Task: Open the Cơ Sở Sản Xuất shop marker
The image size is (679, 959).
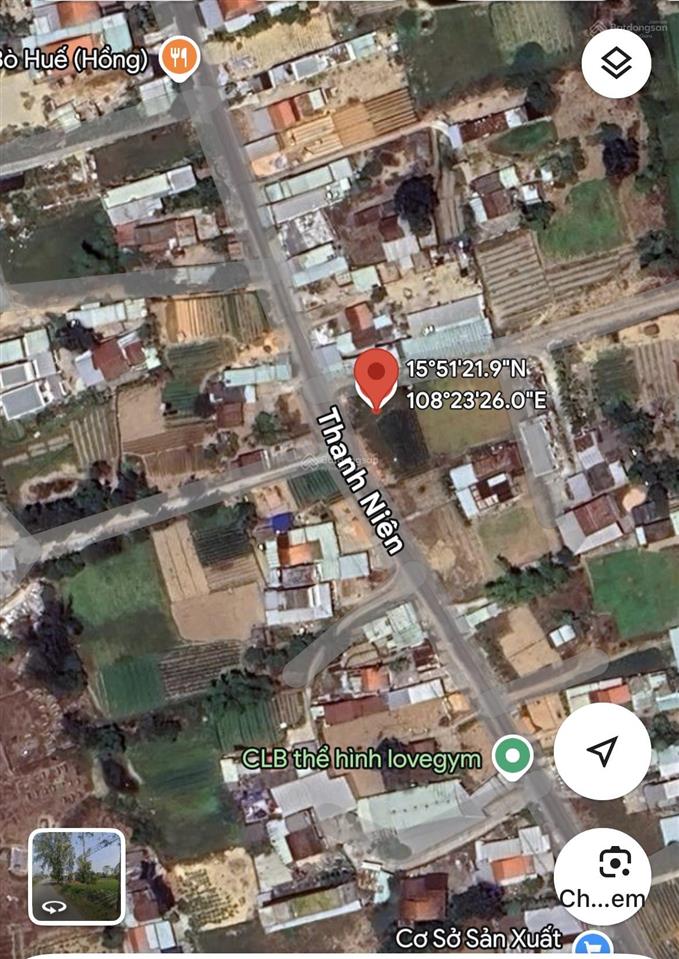Action: (596, 942)
